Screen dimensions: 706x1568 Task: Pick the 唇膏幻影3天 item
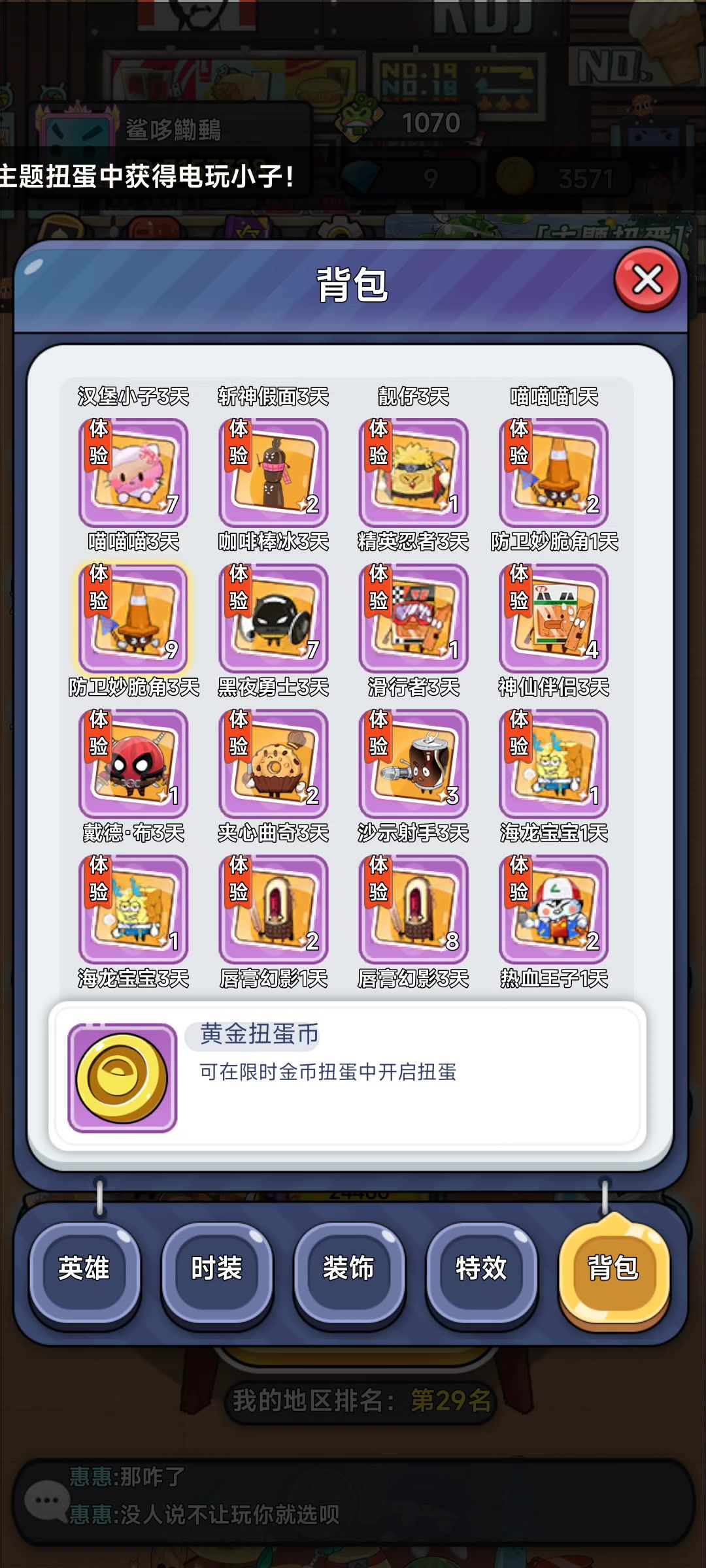tap(413, 909)
